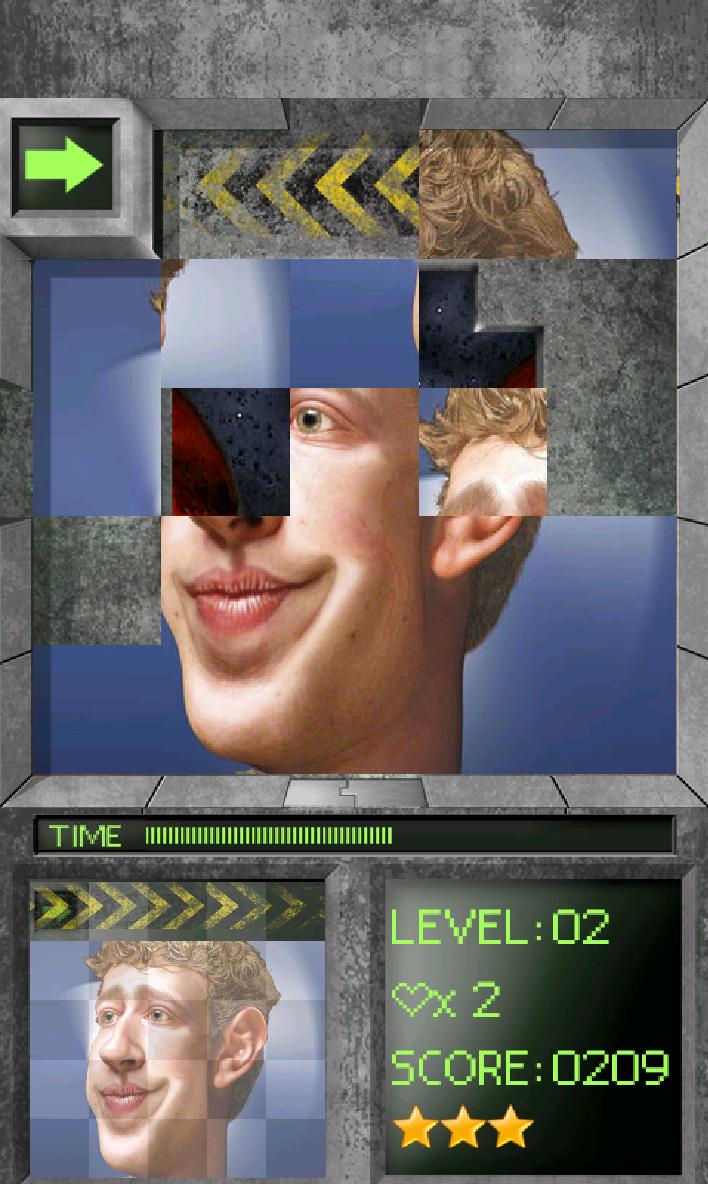Select the dark red tile beside the eye
The width and height of the screenshot is (708, 1184).
(x=225, y=451)
